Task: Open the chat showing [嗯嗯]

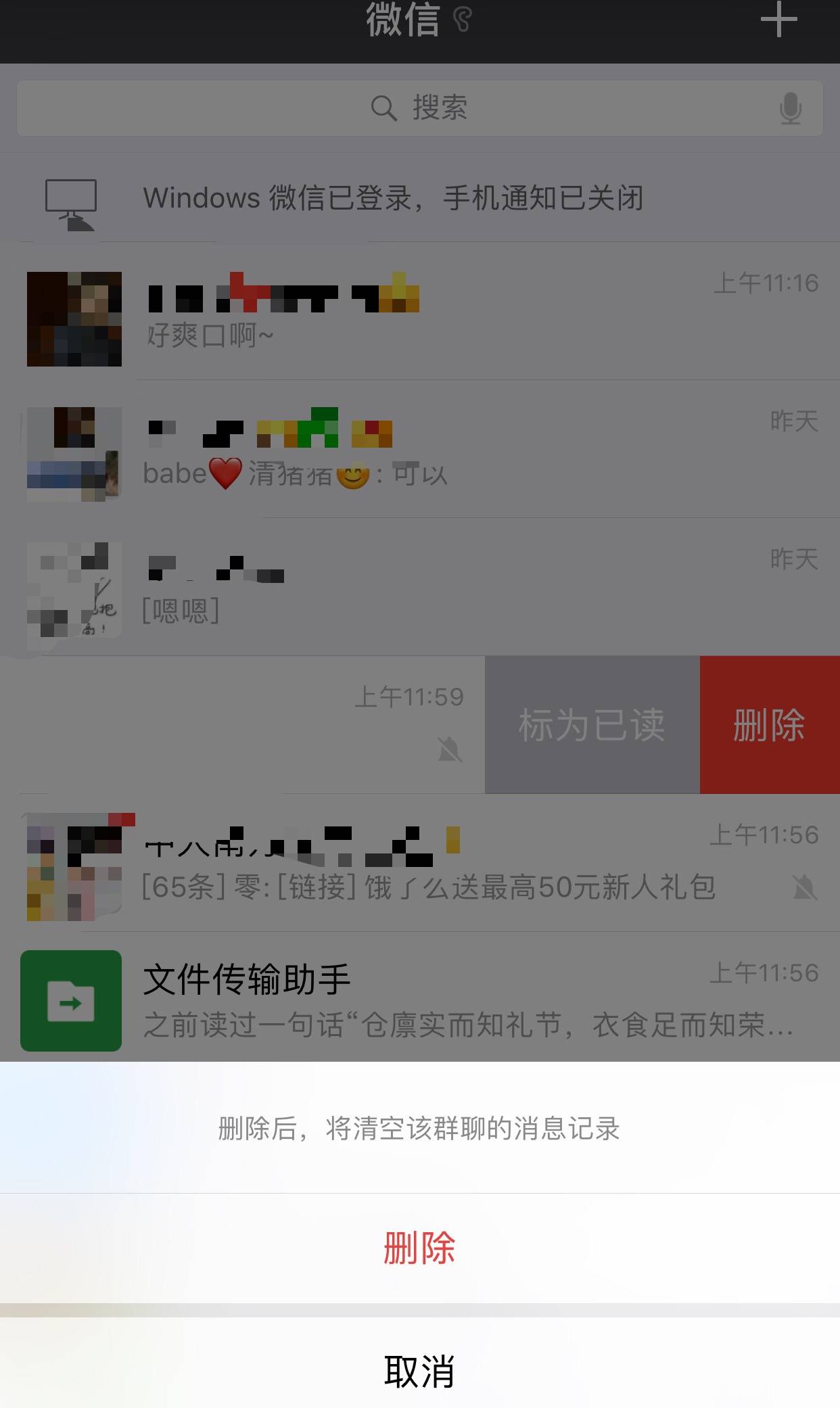Action: pyautogui.click(x=419, y=588)
